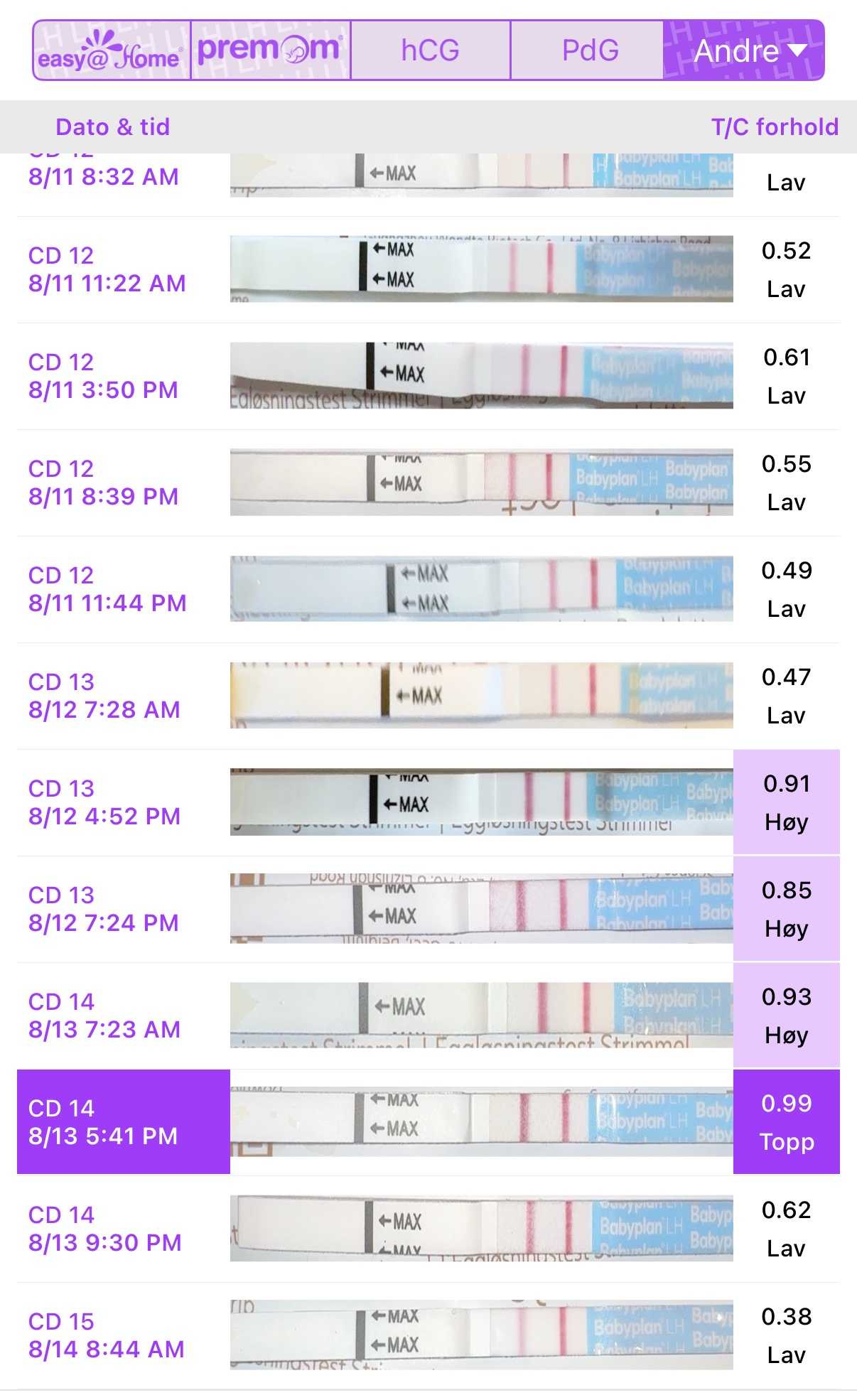This screenshot has height=1400, width=857.
Task: Open the 8/11 11:22 AM test entry
Action: point(107,270)
